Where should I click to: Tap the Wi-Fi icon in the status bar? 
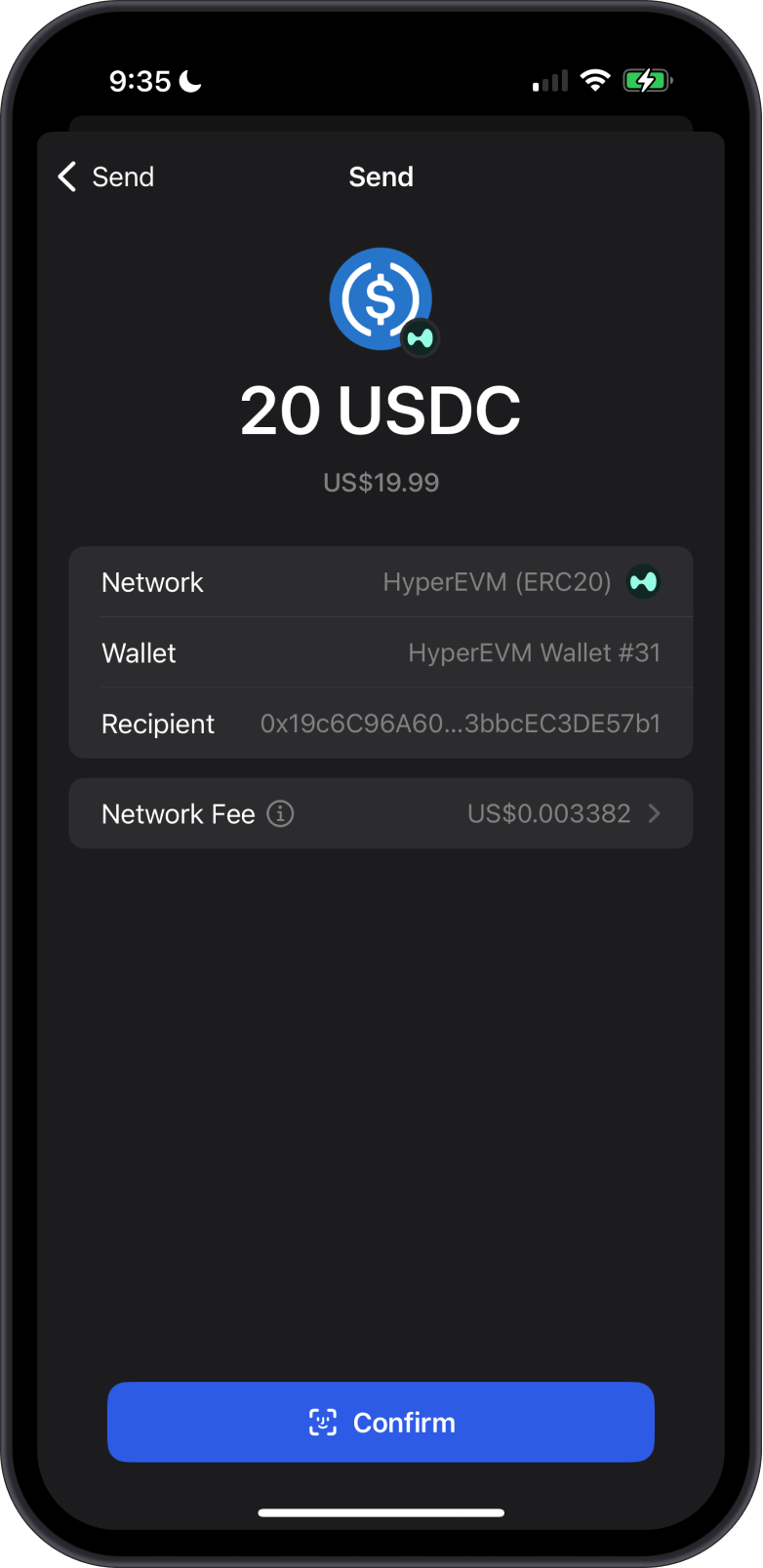(x=596, y=80)
